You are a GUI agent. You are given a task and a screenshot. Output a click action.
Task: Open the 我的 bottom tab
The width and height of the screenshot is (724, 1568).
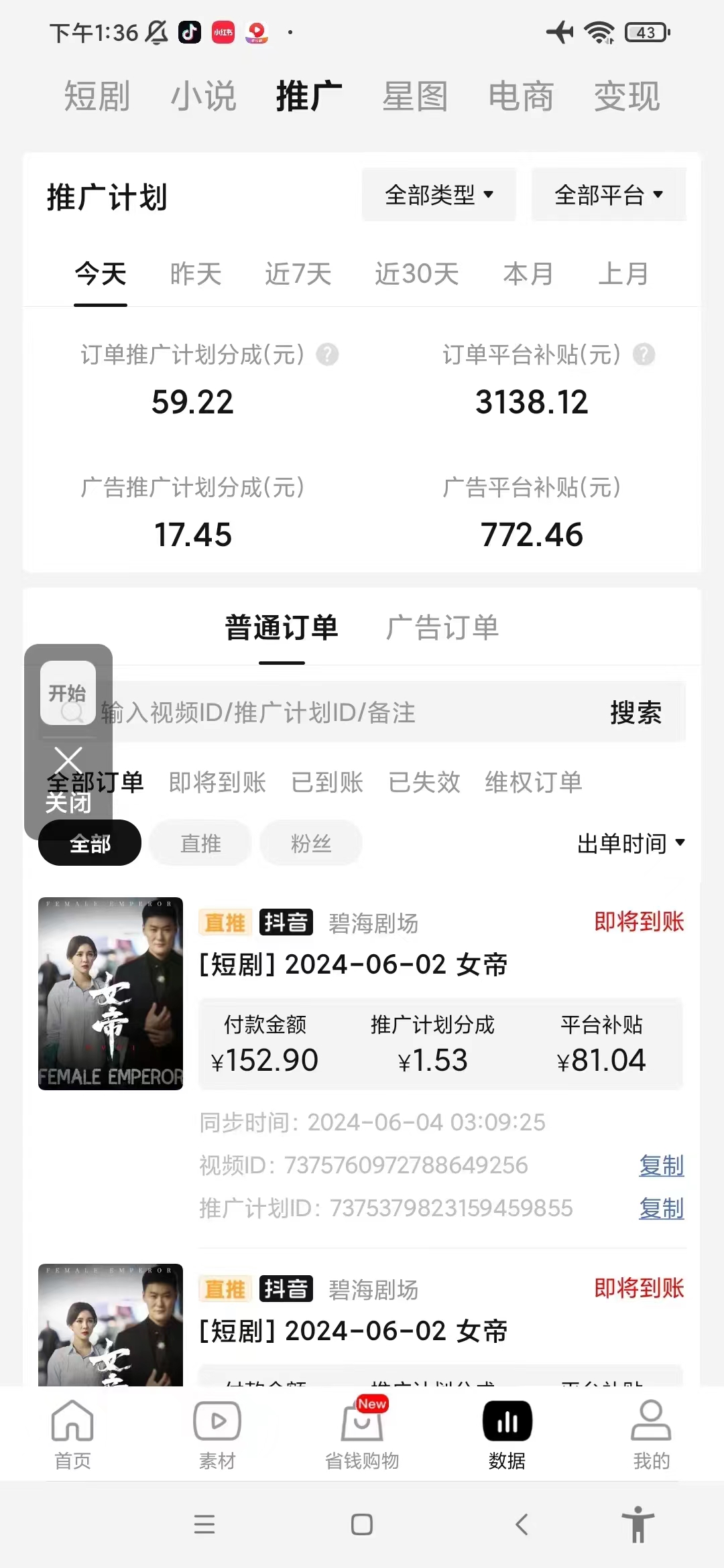click(x=651, y=1434)
